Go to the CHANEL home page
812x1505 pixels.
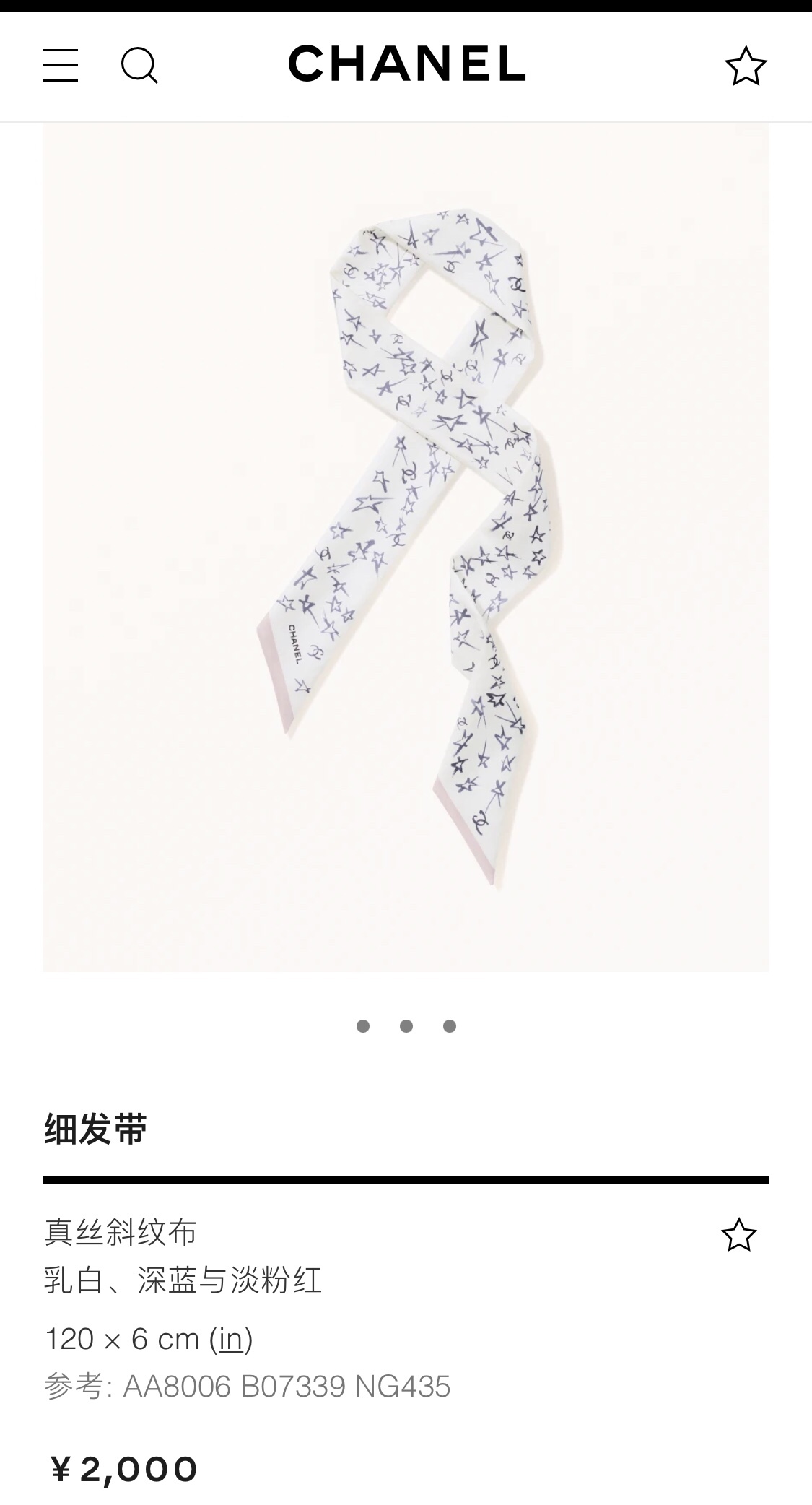tap(406, 64)
